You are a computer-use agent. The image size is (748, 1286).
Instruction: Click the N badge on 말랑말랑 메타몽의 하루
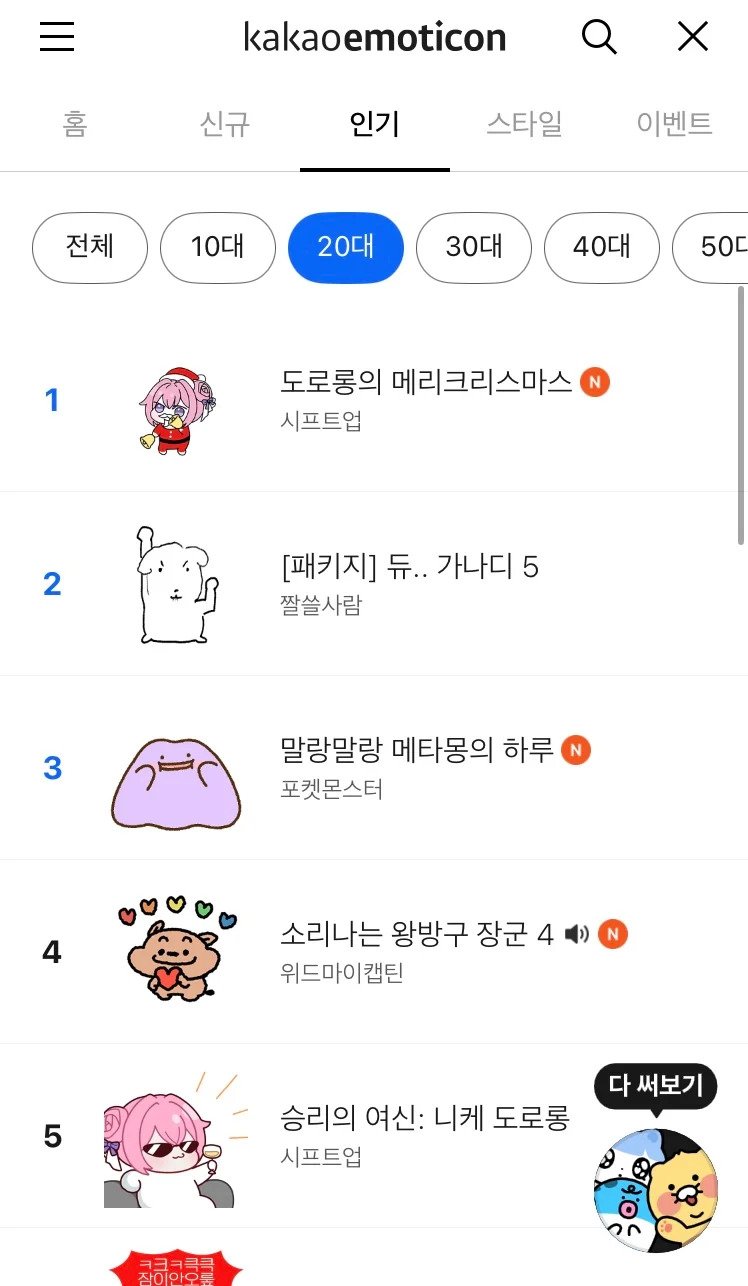(x=571, y=750)
